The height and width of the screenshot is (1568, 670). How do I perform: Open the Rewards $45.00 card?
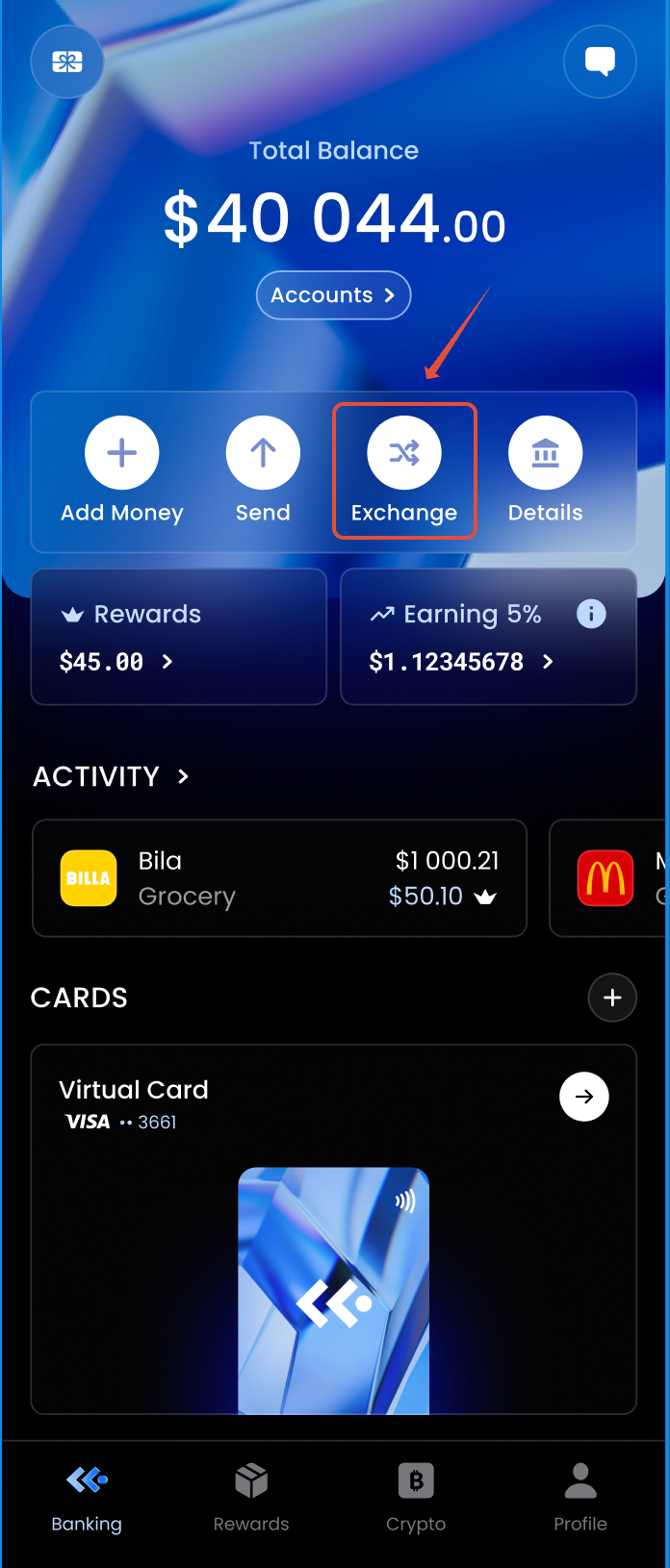tap(179, 637)
